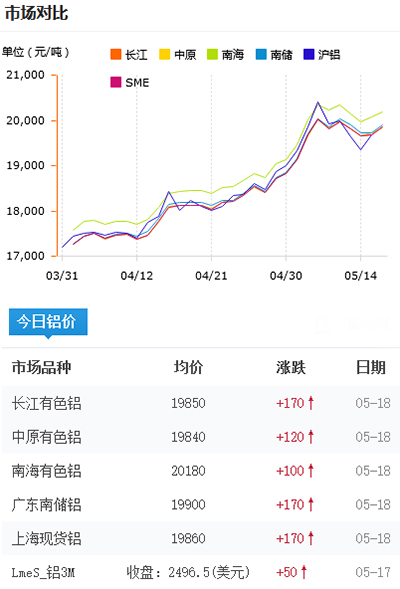Toggle the 中原 series in the chart legend
The height and width of the screenshot is (589, 400).
[x=178, y=55]
